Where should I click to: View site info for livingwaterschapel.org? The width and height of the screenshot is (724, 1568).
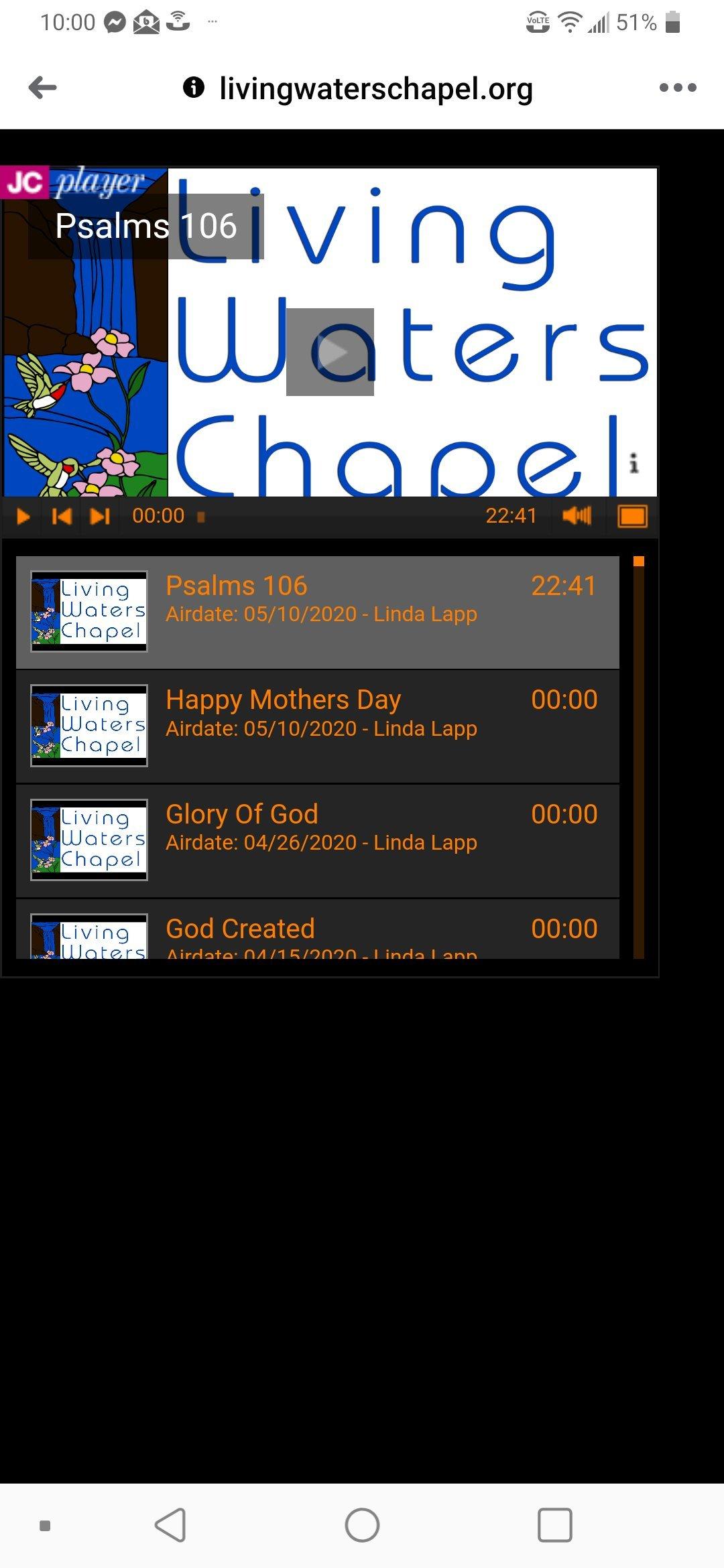(x=194, y=87)
